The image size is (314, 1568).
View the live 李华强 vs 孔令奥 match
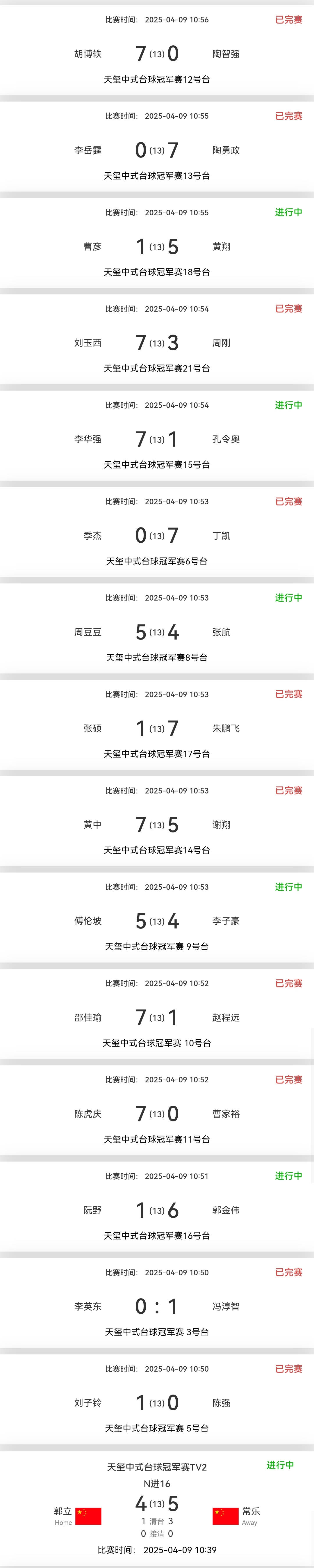tap(157, 439)
